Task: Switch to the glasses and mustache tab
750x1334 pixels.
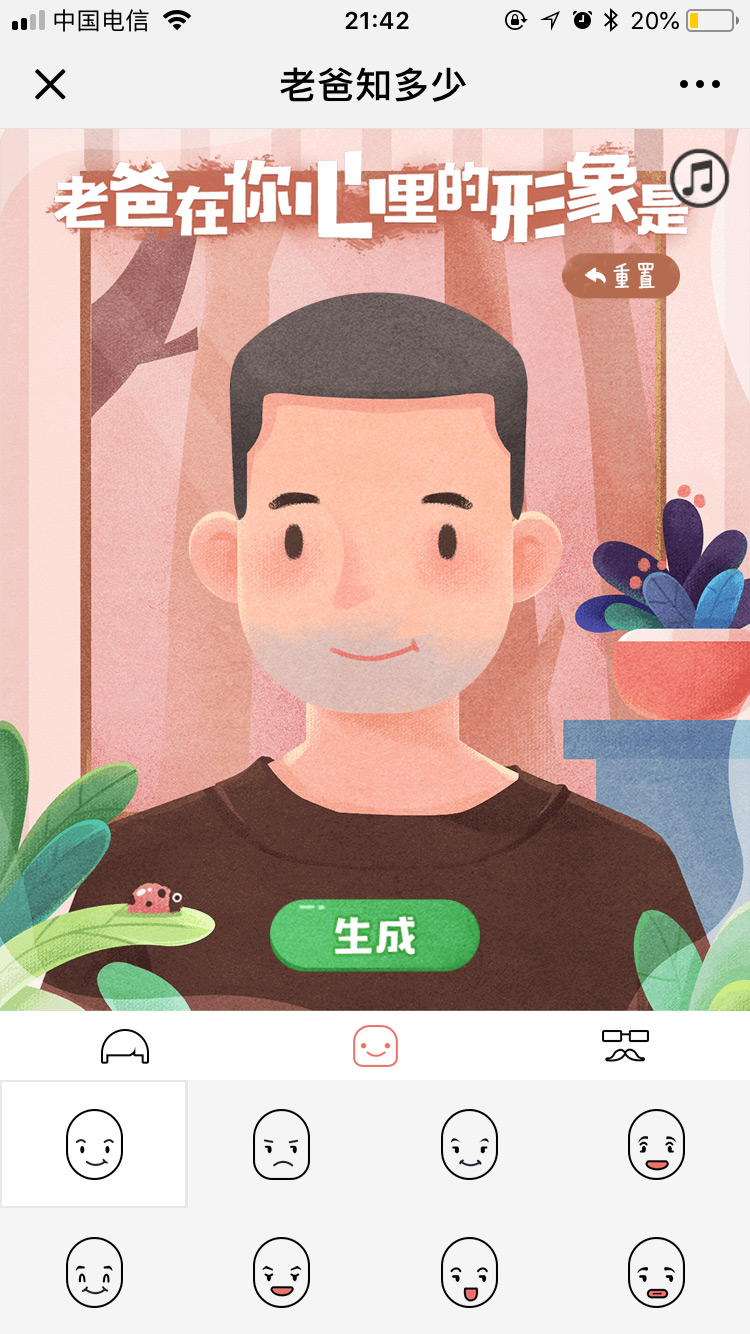Action: coord(625,1046)
